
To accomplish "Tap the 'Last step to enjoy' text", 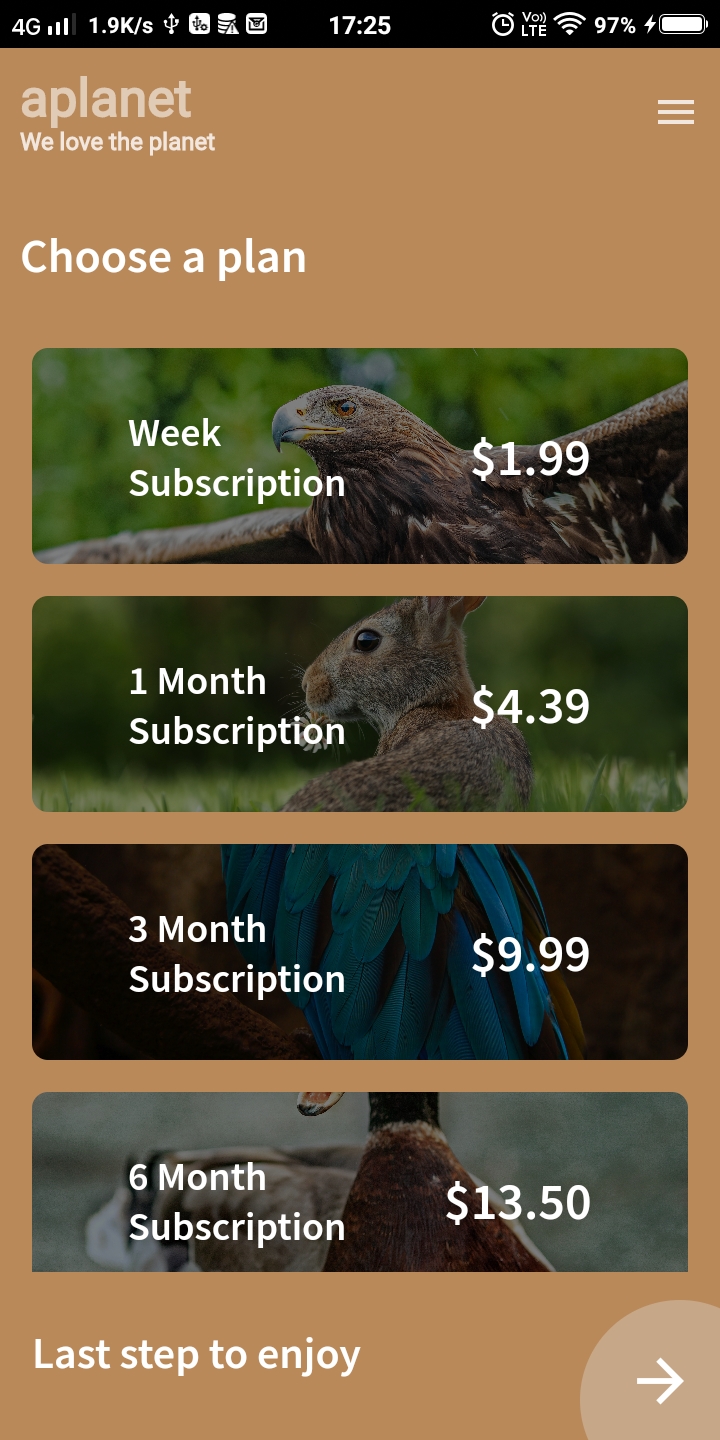I will point(196,1354).
